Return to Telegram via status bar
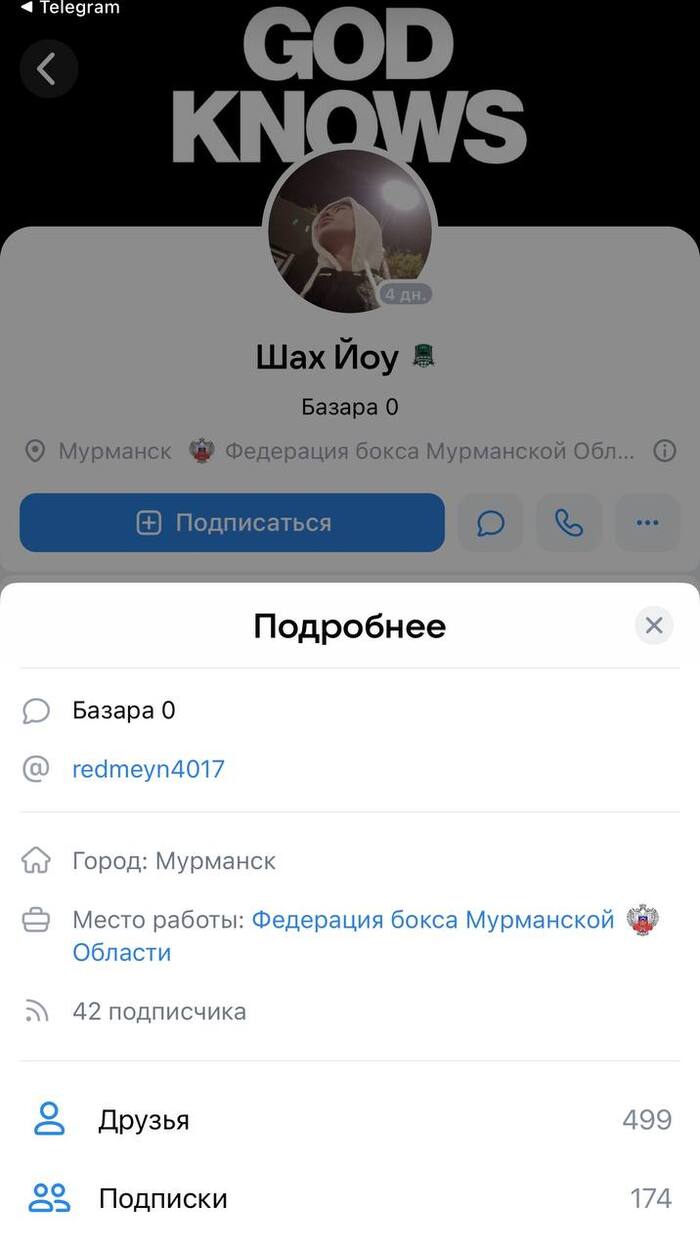This screenshot has height=1251, width=700. (70, 8)
